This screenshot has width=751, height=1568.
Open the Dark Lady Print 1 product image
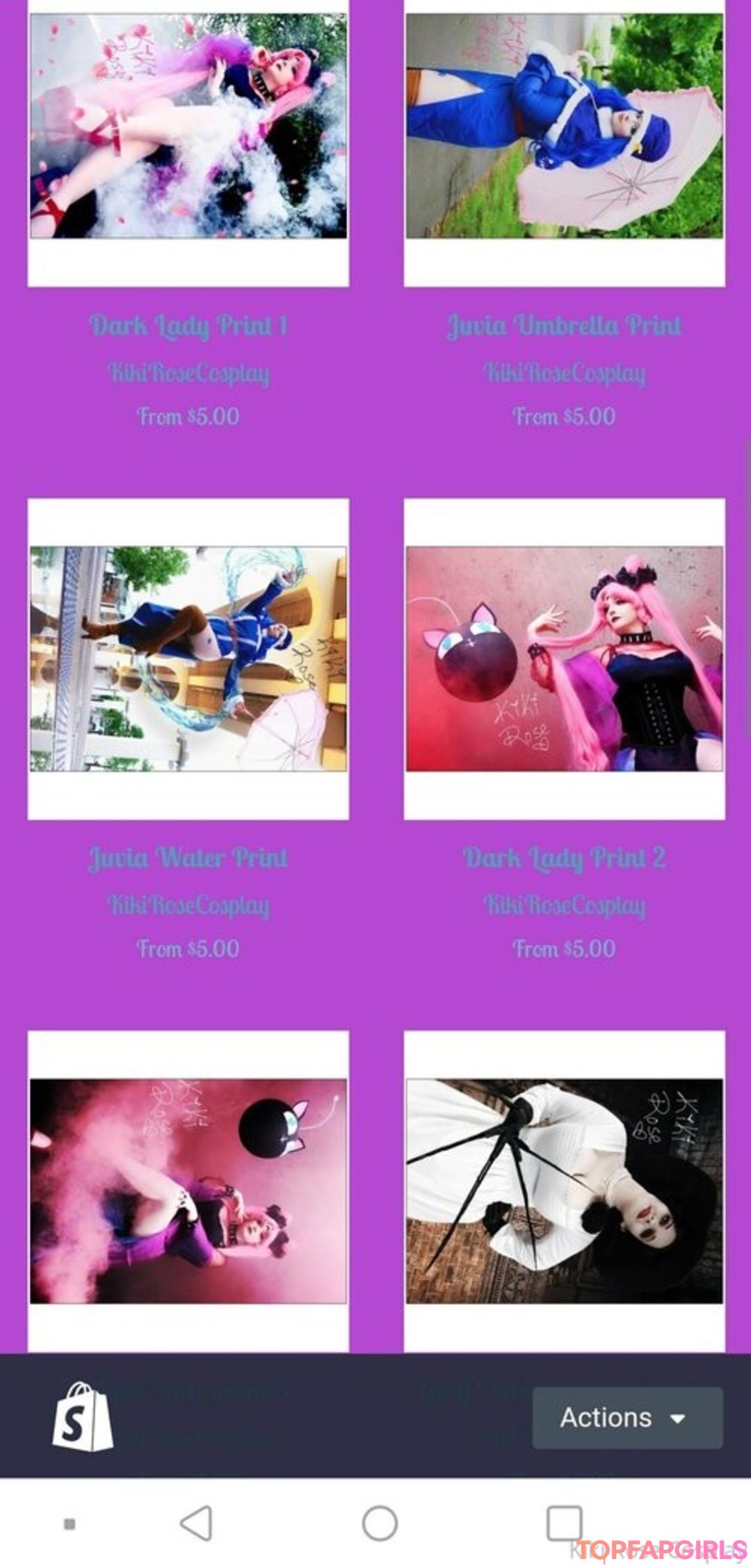tap(188, 127)
